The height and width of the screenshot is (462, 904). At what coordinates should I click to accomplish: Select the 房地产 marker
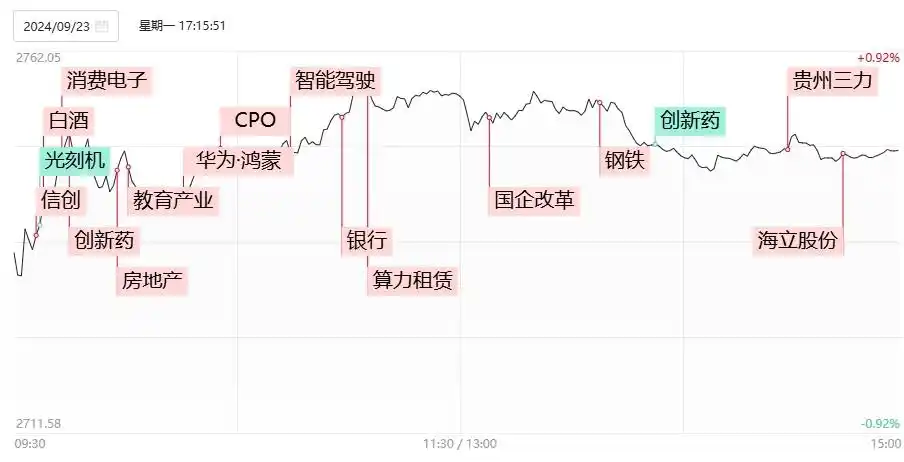[x=152, y=279]
